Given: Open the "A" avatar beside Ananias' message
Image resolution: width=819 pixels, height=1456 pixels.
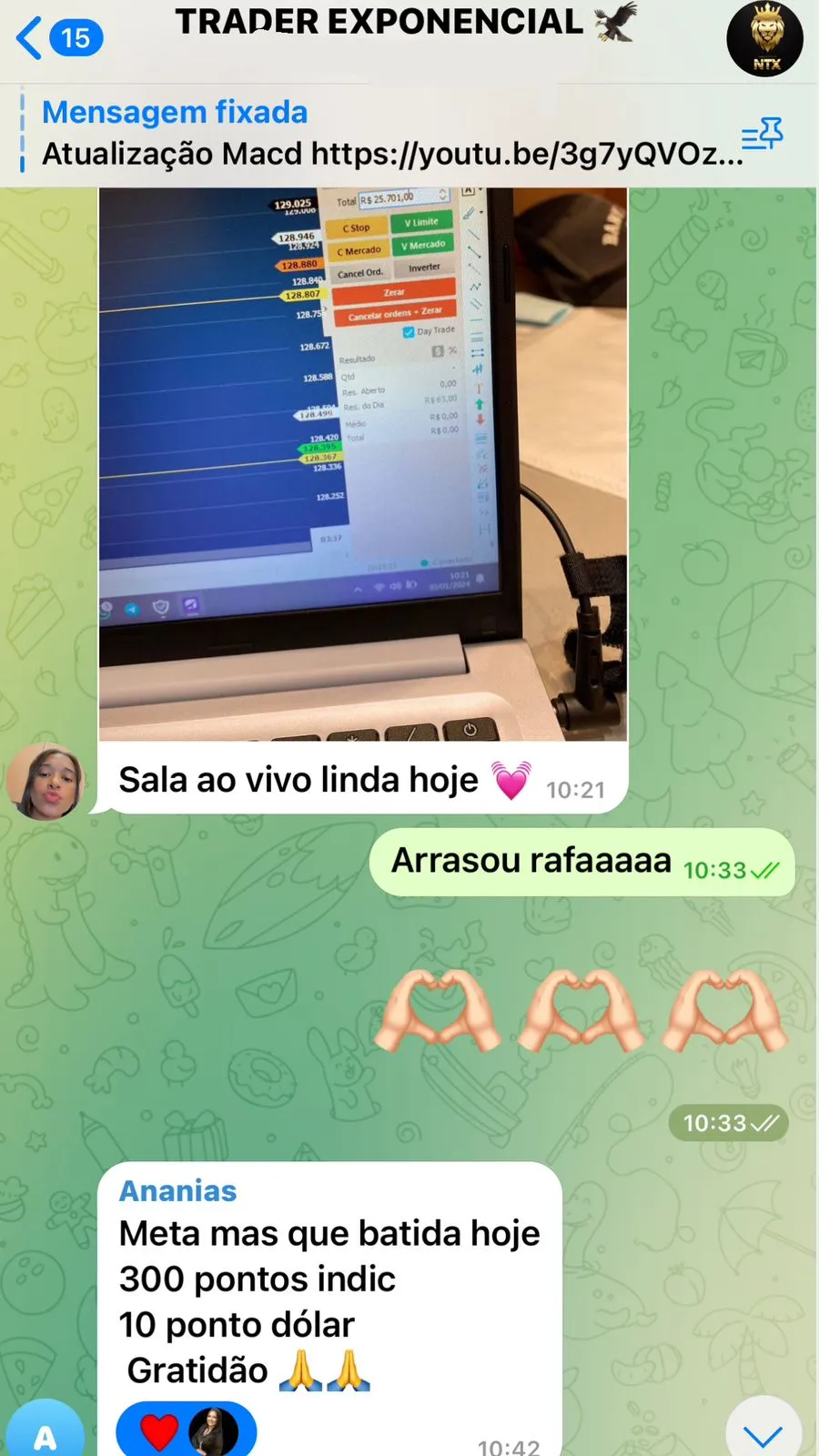Looking at the screenshot, I should click(x=44, y=1431).
